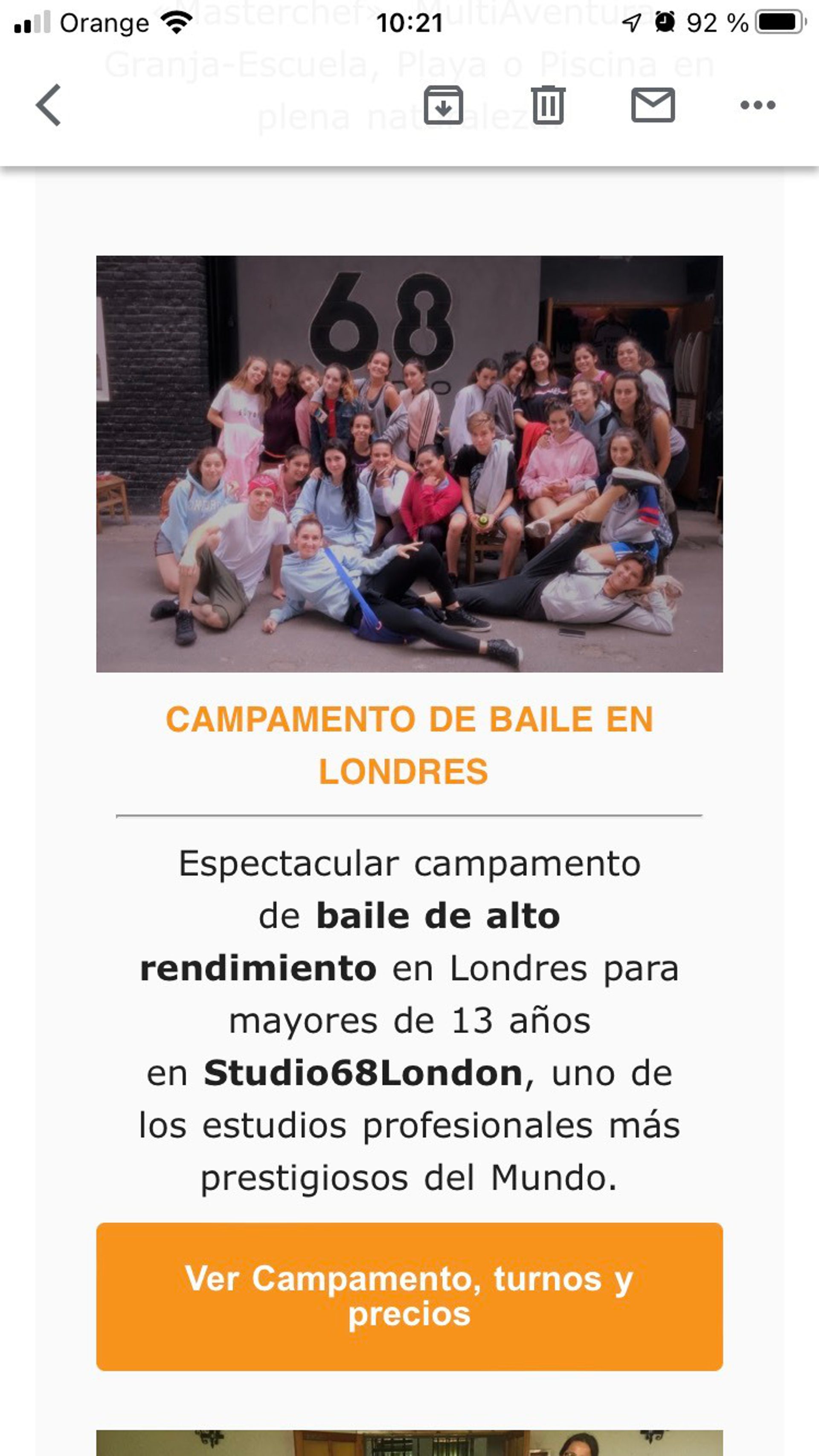Open the three-dot overflow menu

tap(757, 105)
